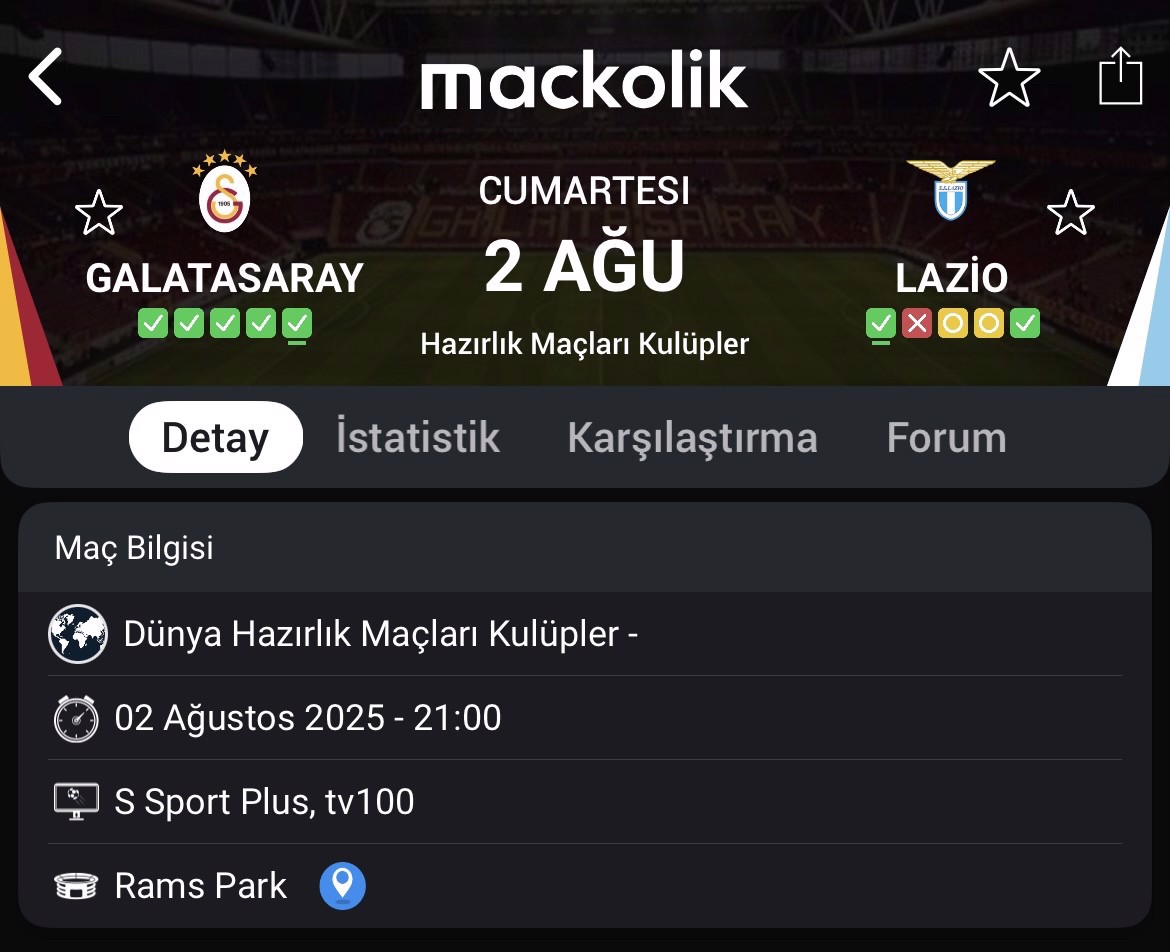This screenshot has width=1170, height=952.
Task: Open the Rams Park map pin
Action: coord(342,886)
